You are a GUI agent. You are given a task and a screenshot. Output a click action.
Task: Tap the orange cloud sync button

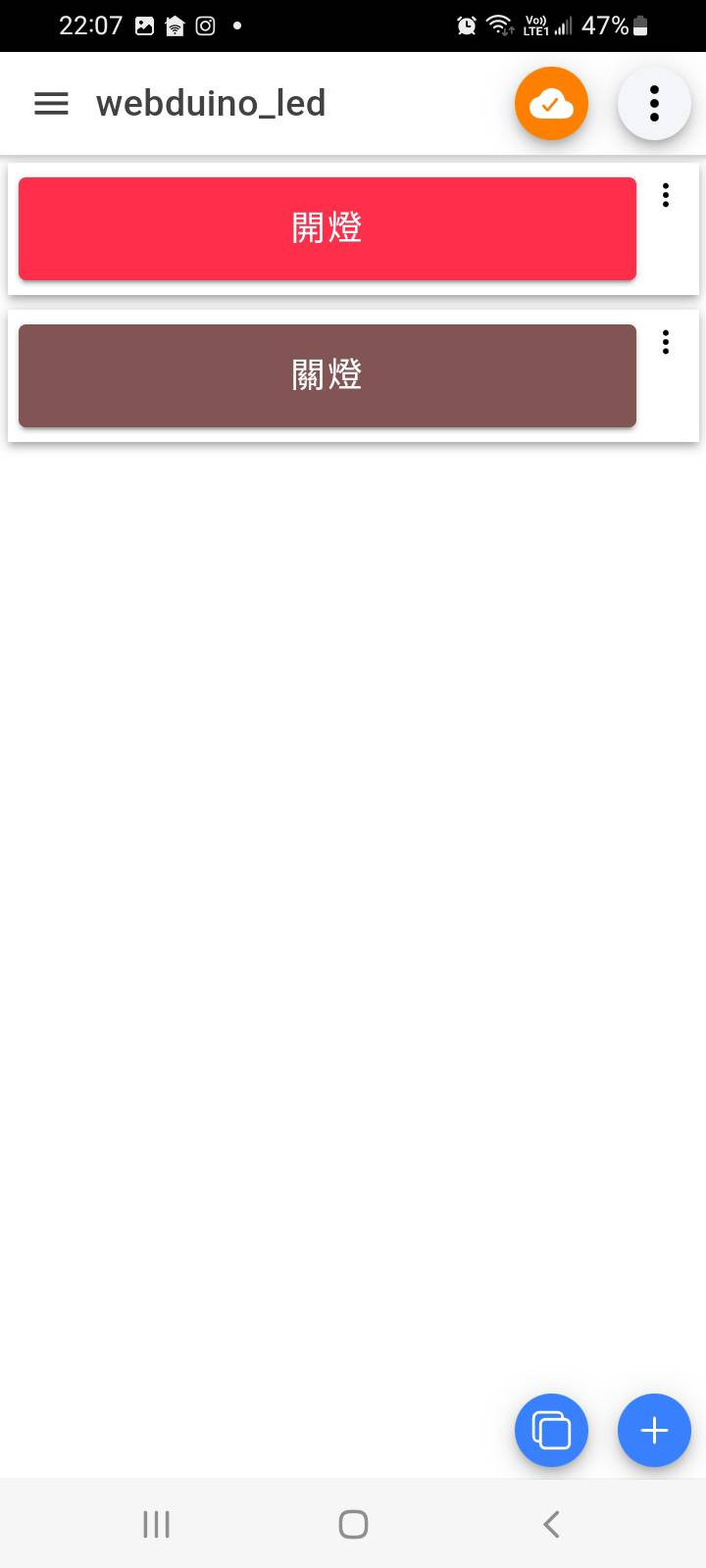[x=551, y=103]
